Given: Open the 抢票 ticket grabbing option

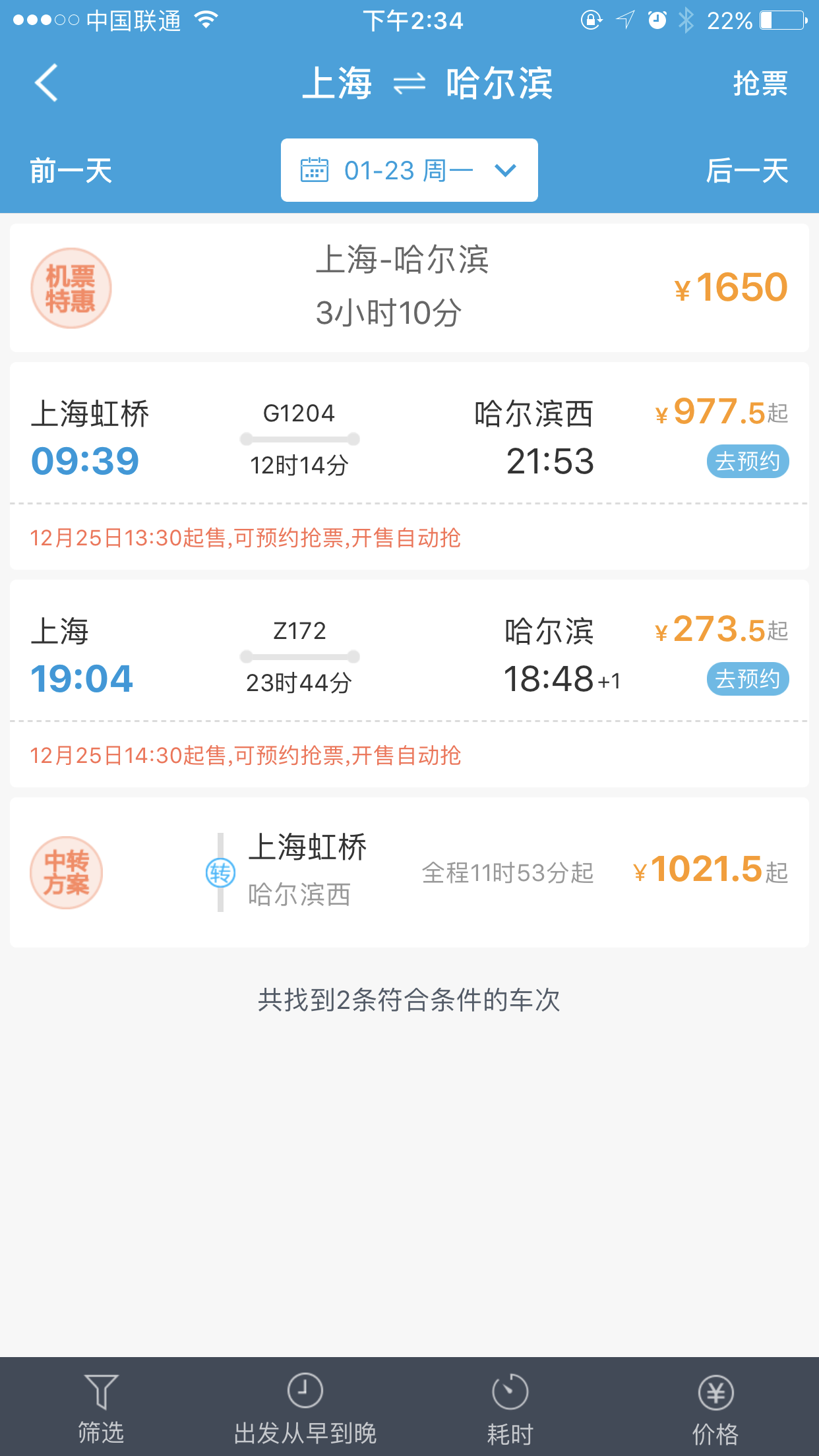Looking at the screenshot, I should click(x=760, y=84).
